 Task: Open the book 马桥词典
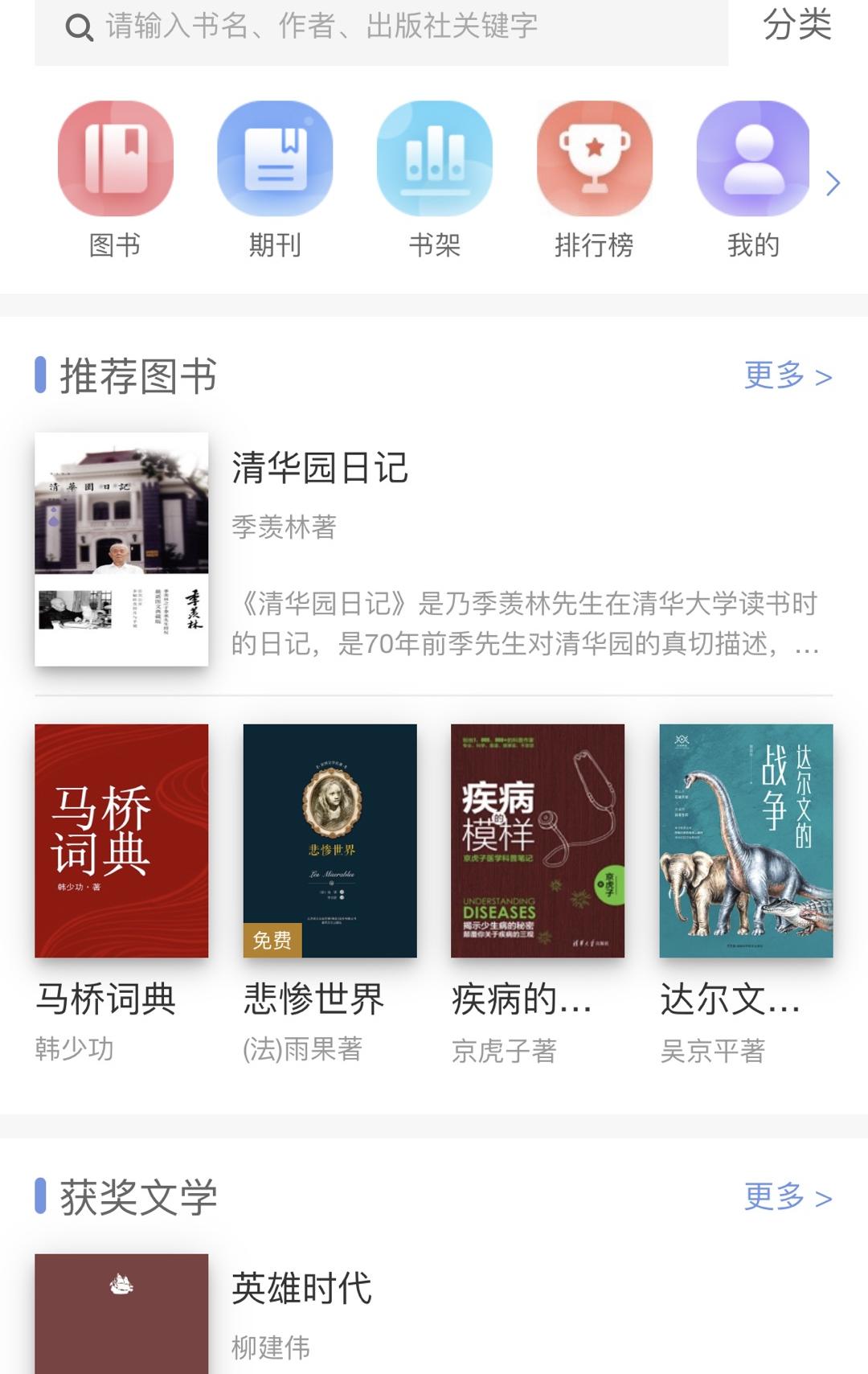(x=121, y=841)
